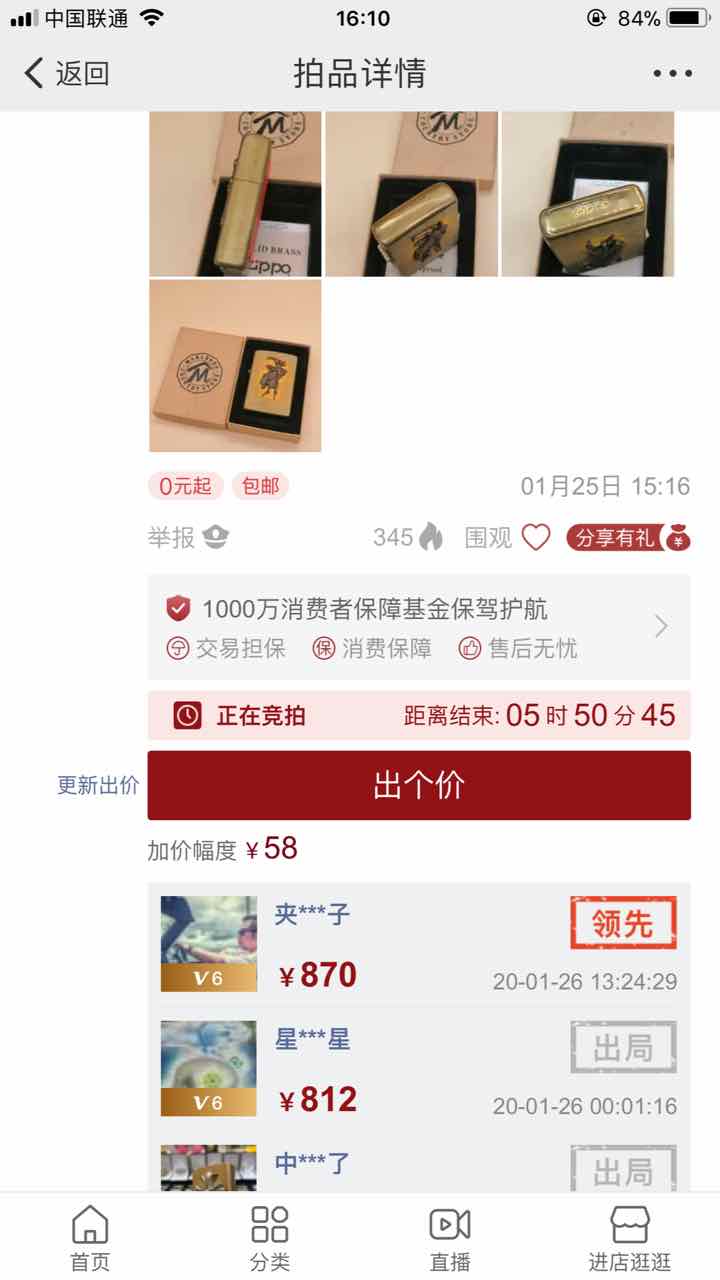Open bidder 星***星's profile
Screen dimensions: 720x1280
click(x=209, y=1067)
